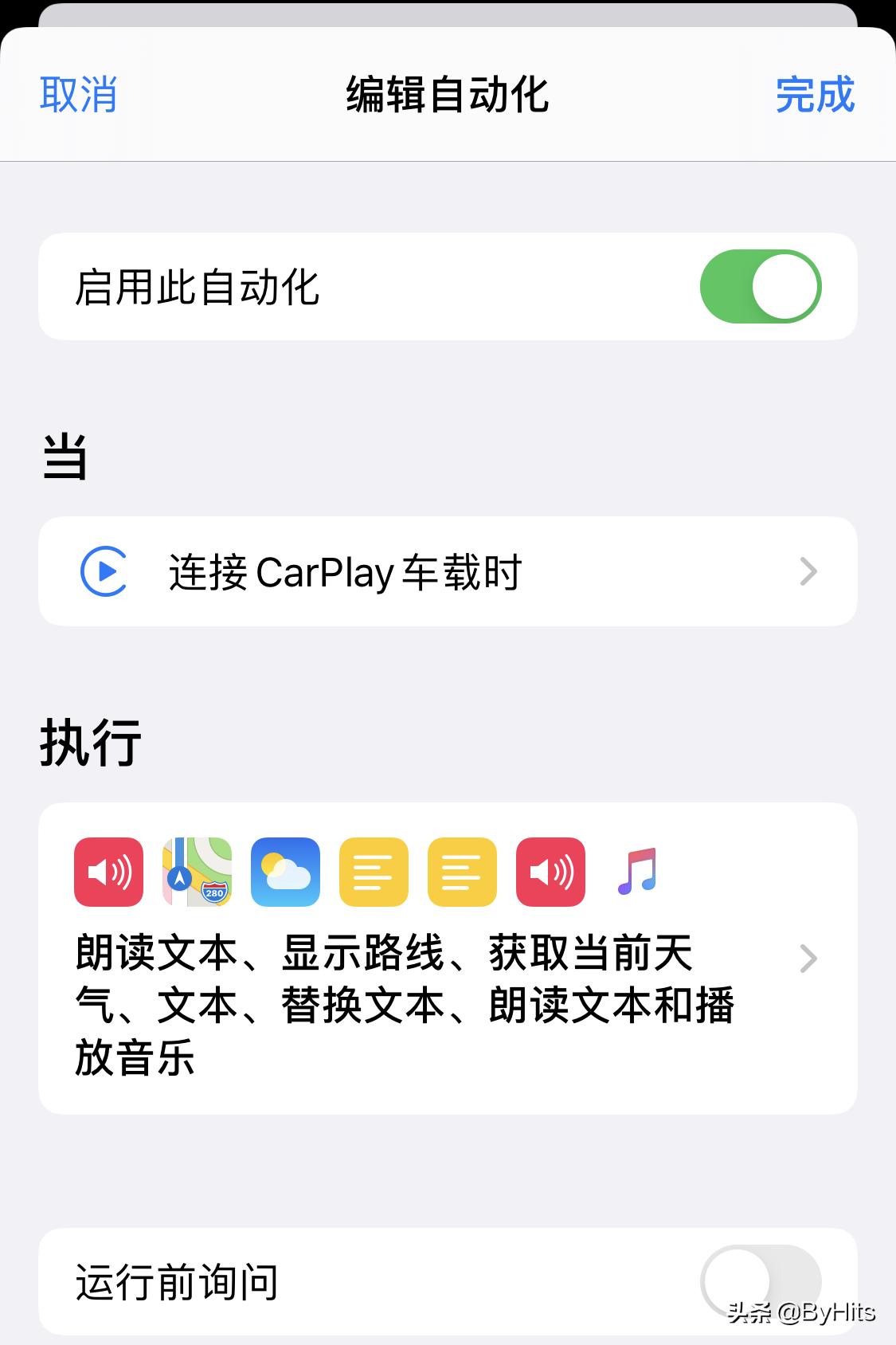Select the first yellow Text action icon
Image resolution: width=896 pixels, height=1345 pixels.
tap(373, 873)
